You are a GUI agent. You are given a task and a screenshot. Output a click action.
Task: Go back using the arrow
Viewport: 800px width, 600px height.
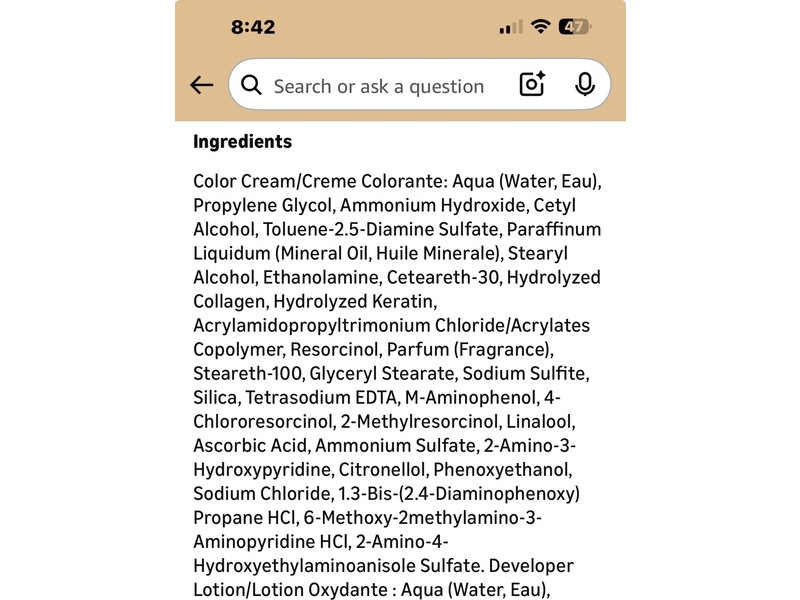[202, 86]
